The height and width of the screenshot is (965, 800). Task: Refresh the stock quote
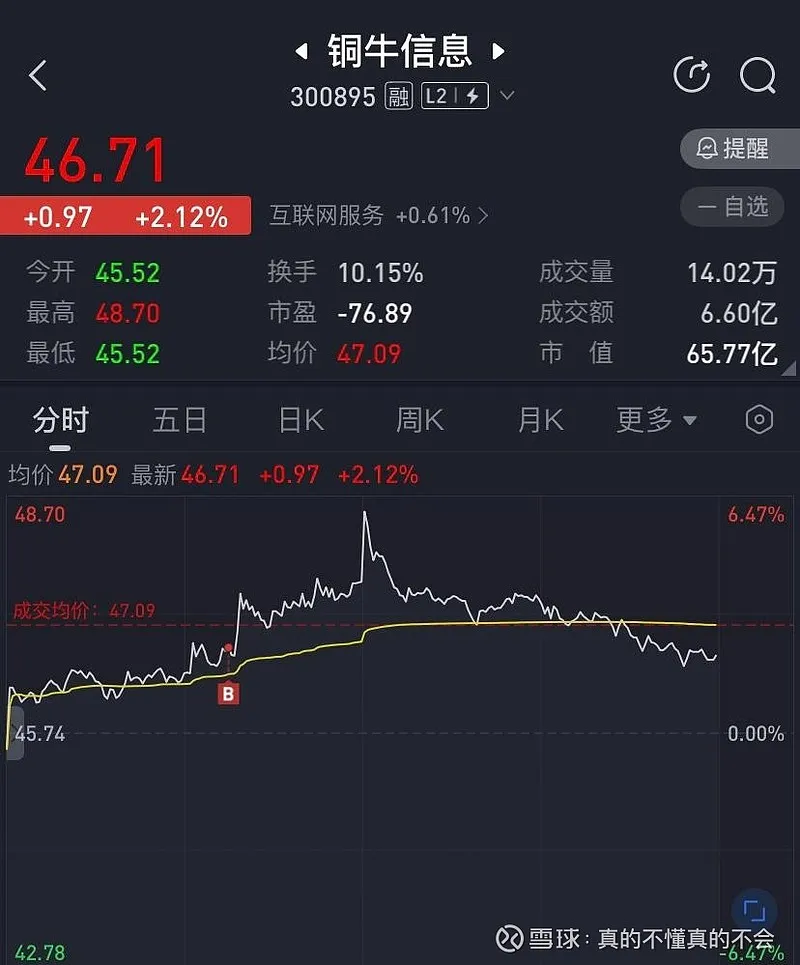coord(692,75)
